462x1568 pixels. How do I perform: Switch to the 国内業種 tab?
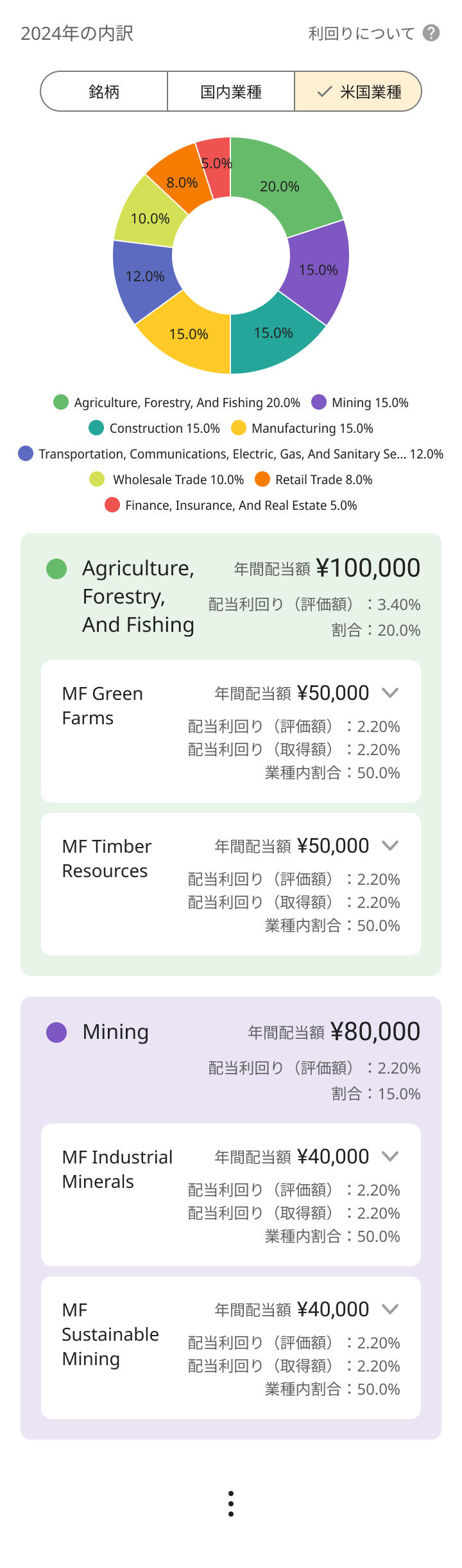coord(231,92)
